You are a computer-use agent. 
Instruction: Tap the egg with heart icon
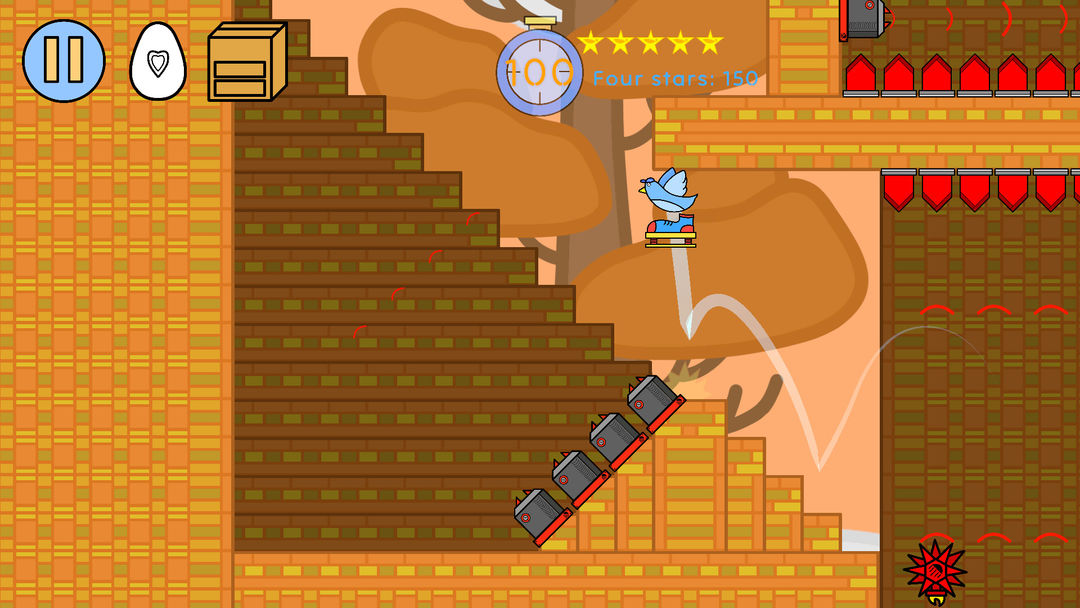click(158, 62)
